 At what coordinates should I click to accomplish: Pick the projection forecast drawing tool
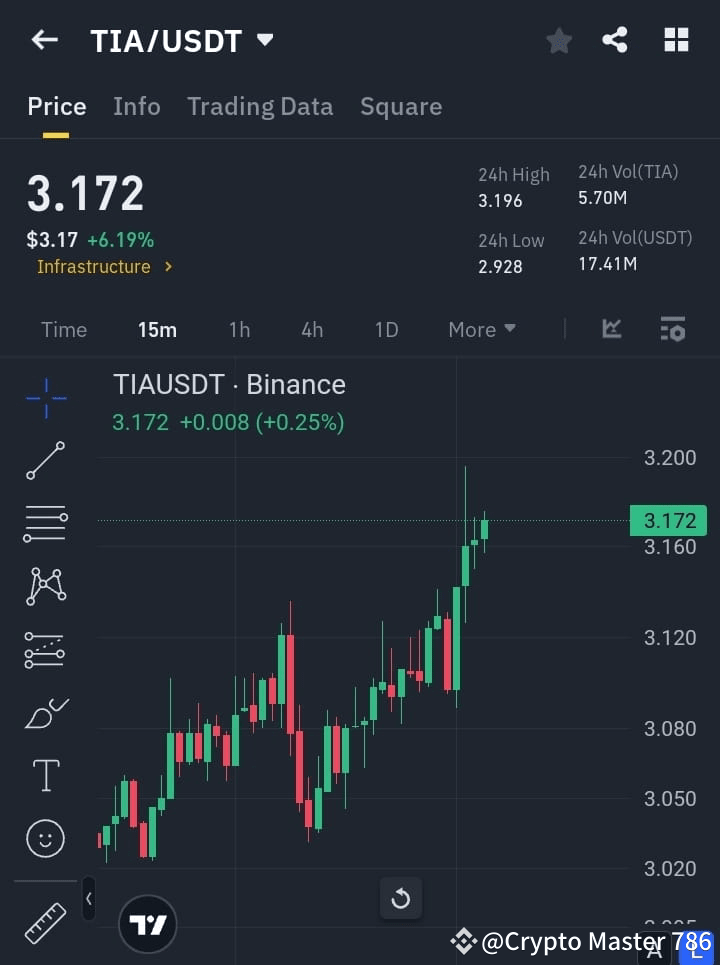[x=45, y=649]
